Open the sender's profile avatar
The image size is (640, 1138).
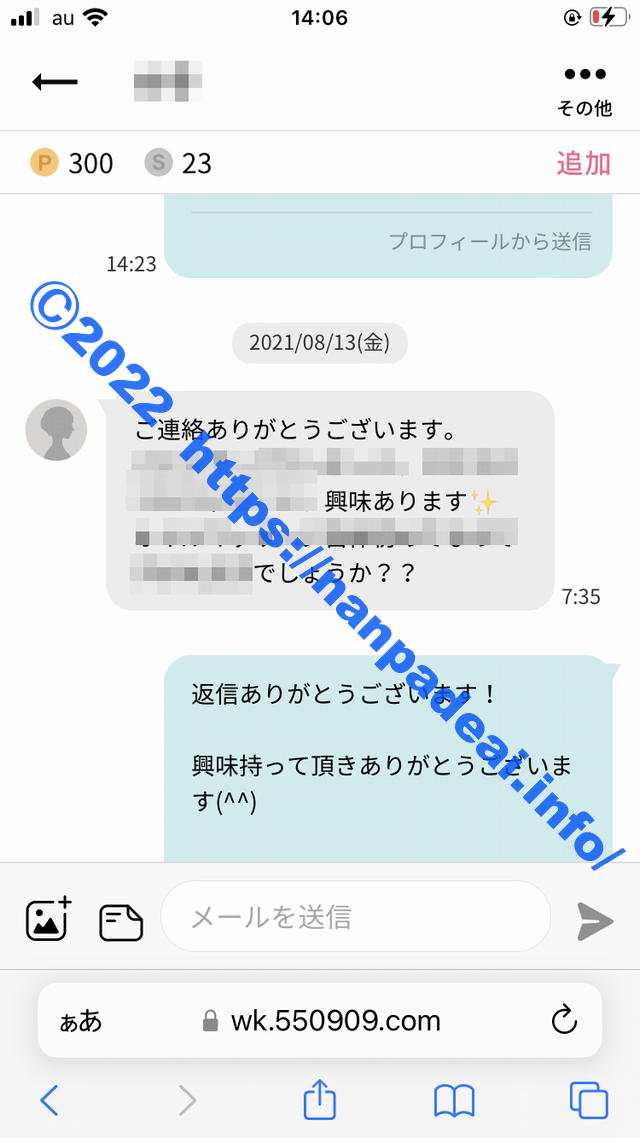(x=56, y=430)
